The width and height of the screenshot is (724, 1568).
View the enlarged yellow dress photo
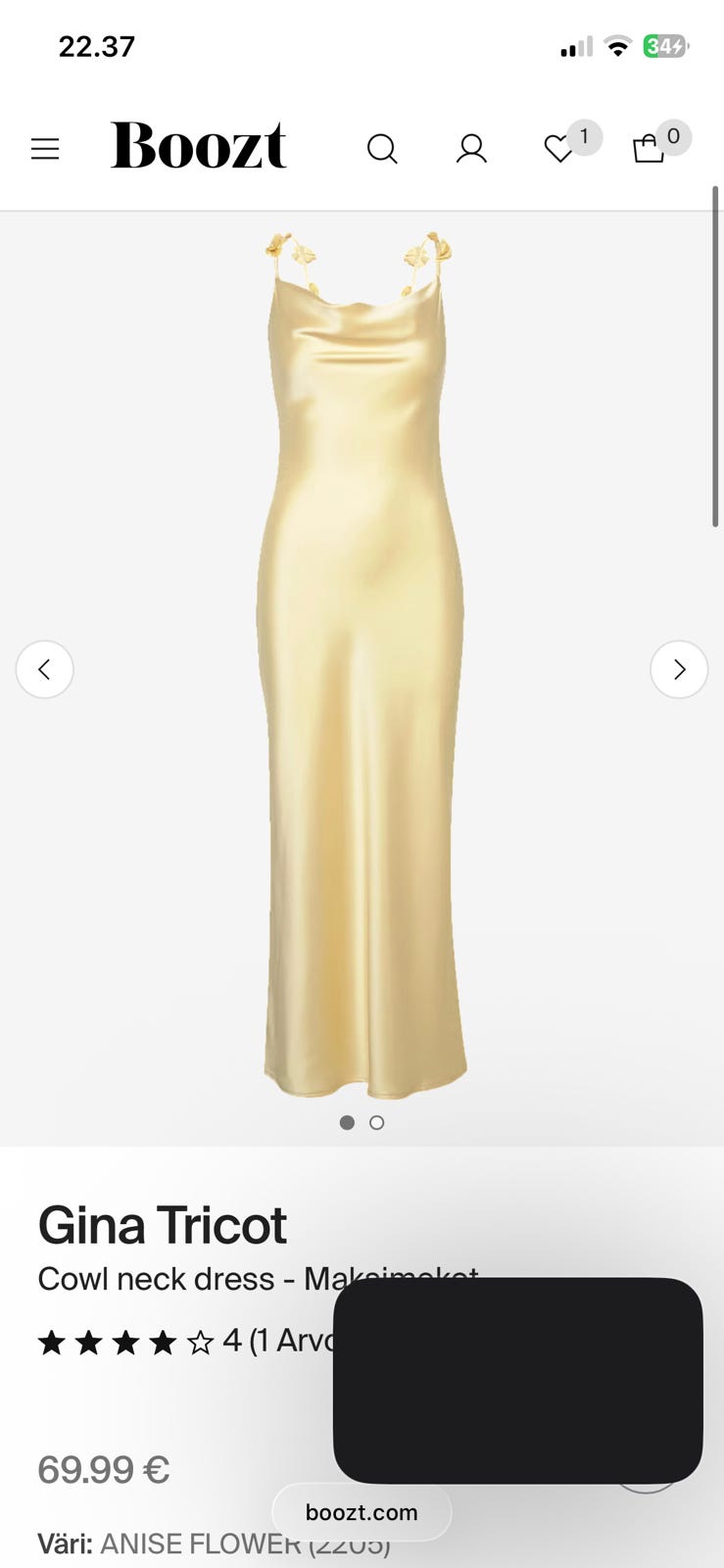click(x=362, y=666)
